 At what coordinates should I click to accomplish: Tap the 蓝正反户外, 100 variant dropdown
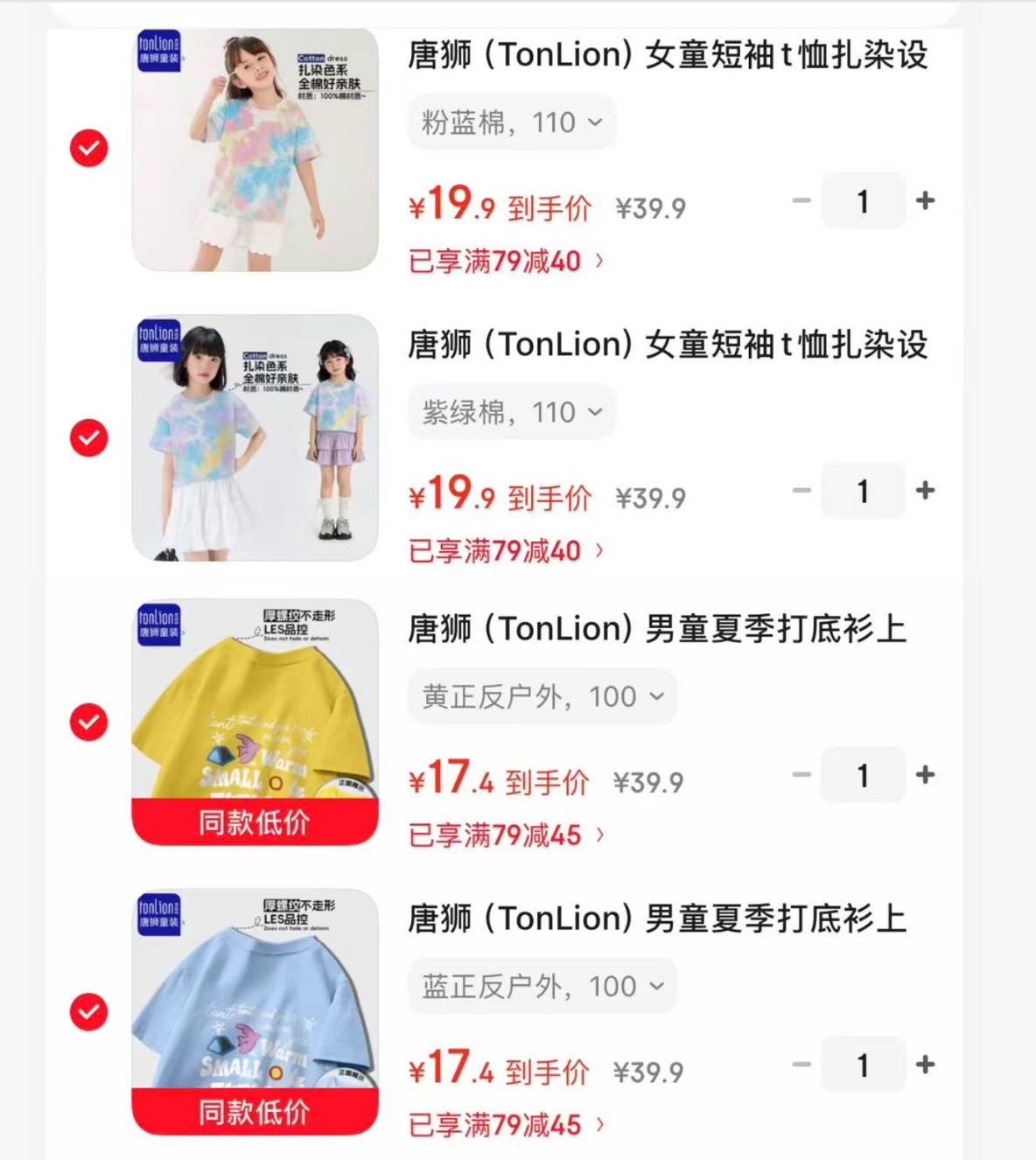click(542, 986)
